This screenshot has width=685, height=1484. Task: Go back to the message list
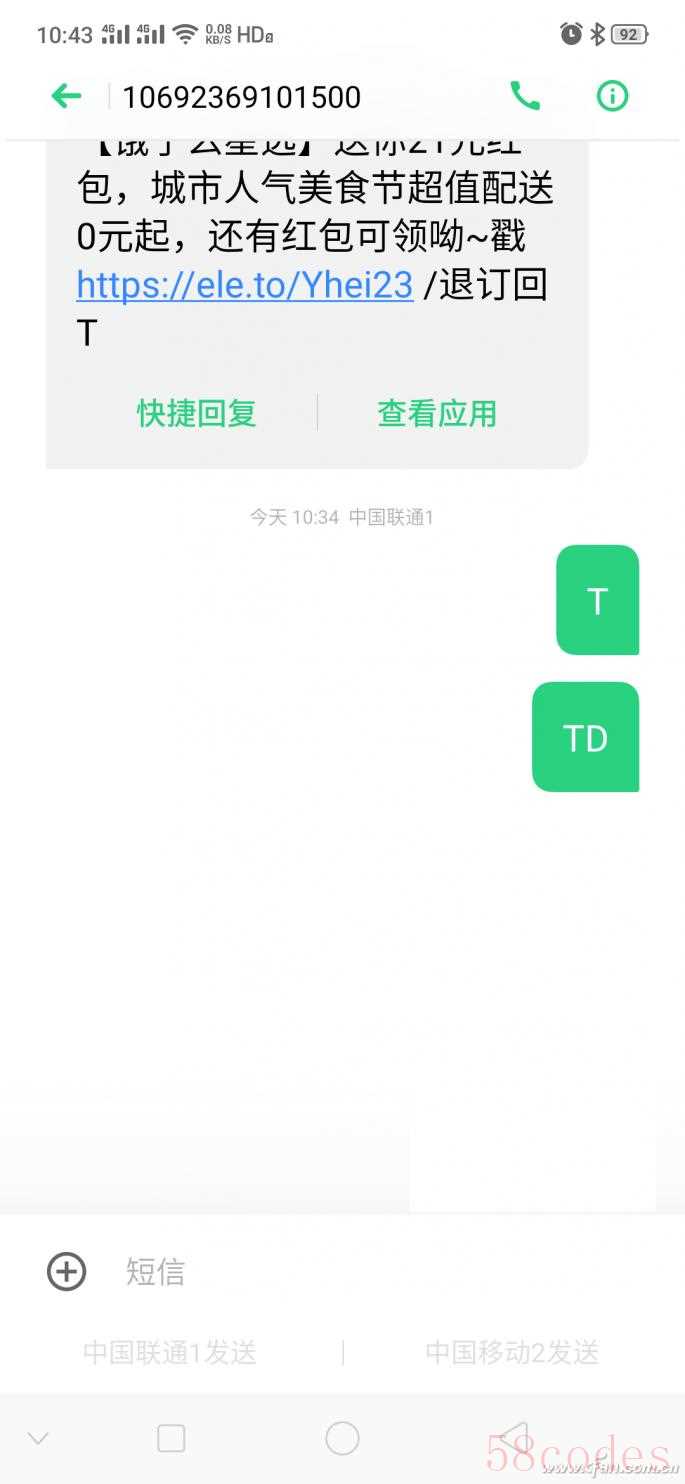coord(66,96)
